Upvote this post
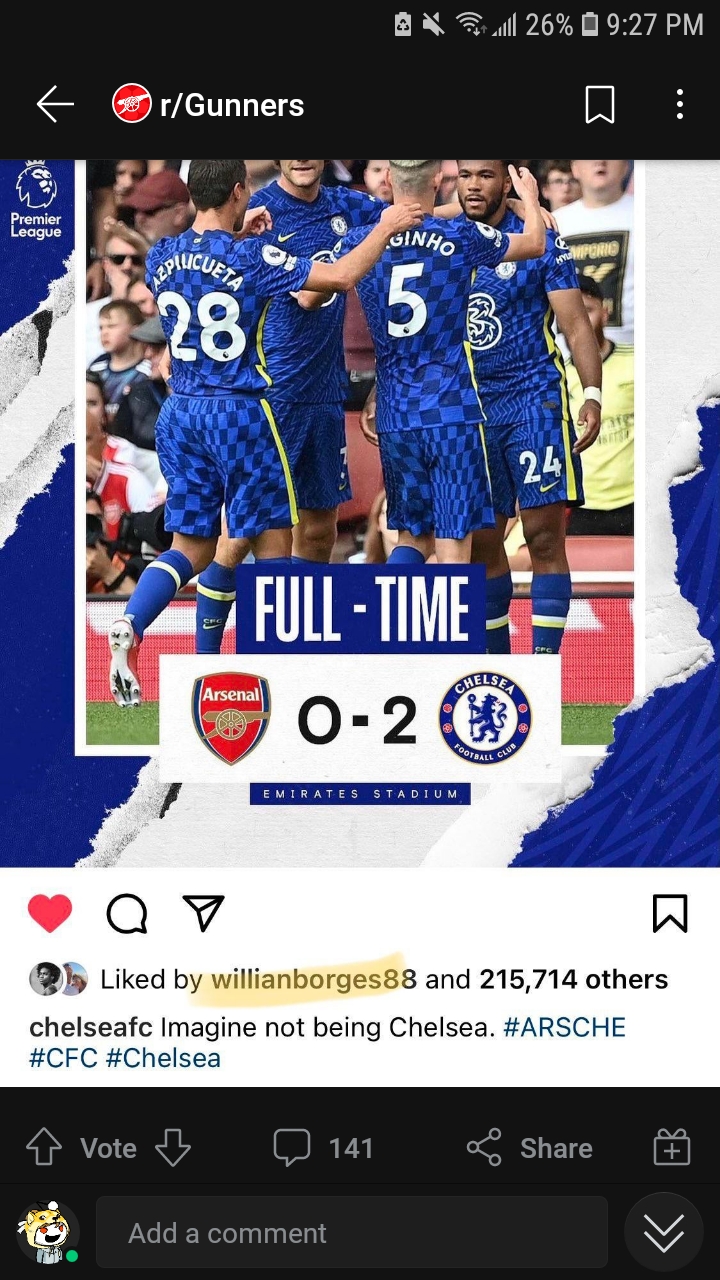 (x=44, y=1148)
